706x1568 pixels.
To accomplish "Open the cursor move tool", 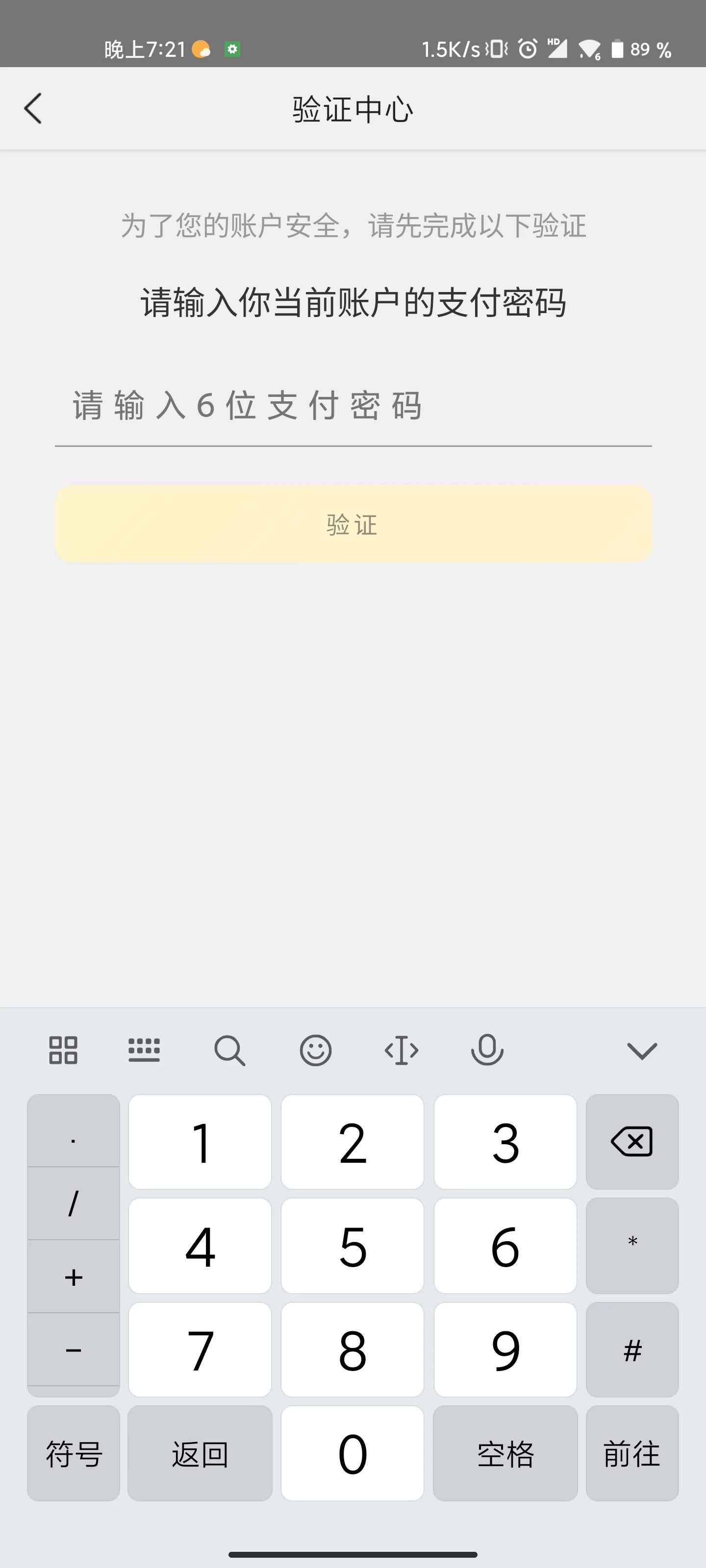I will click(402, 1050).
